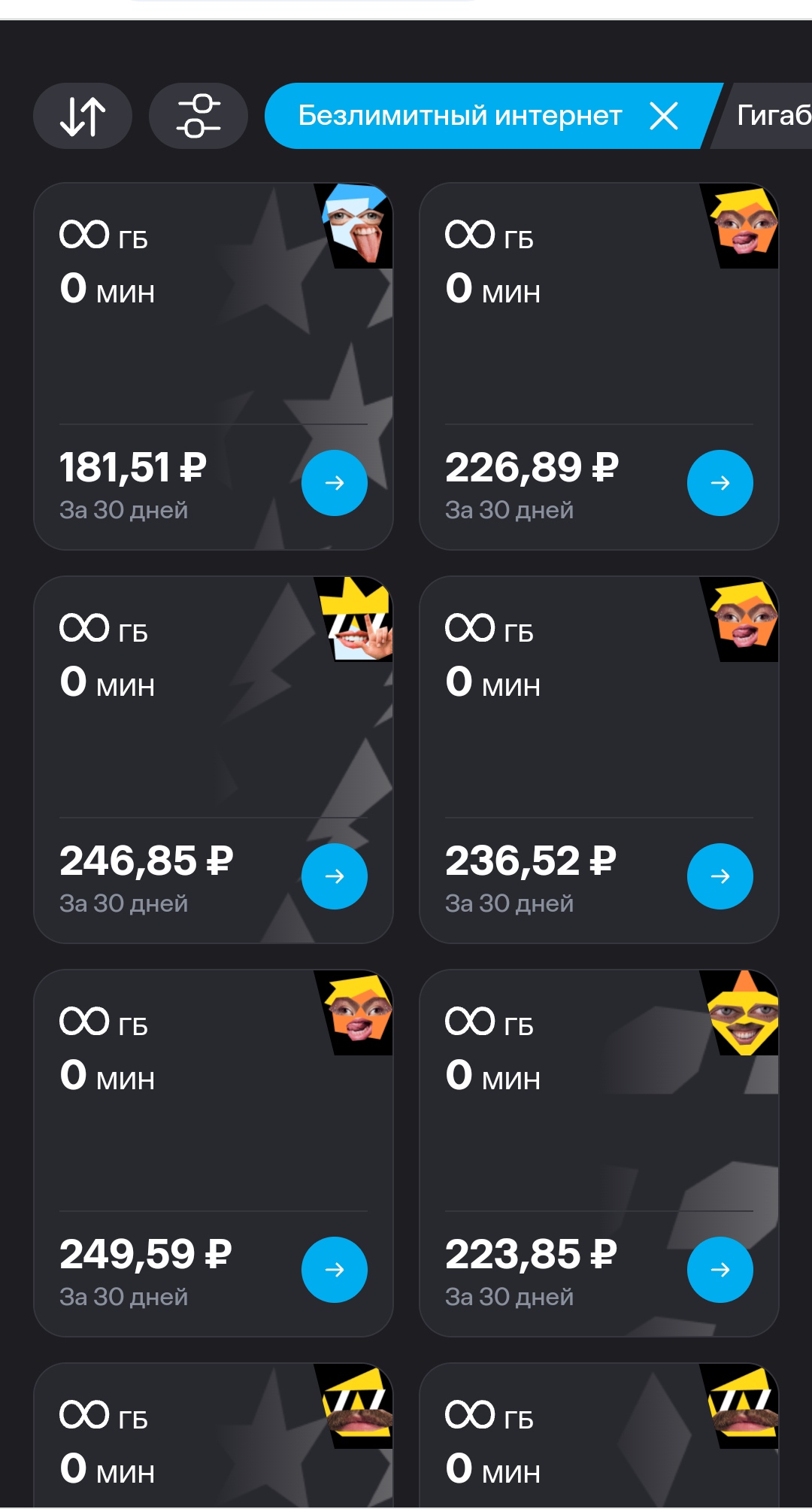
Task: Open the filter settings
Action: click(198, 116)
